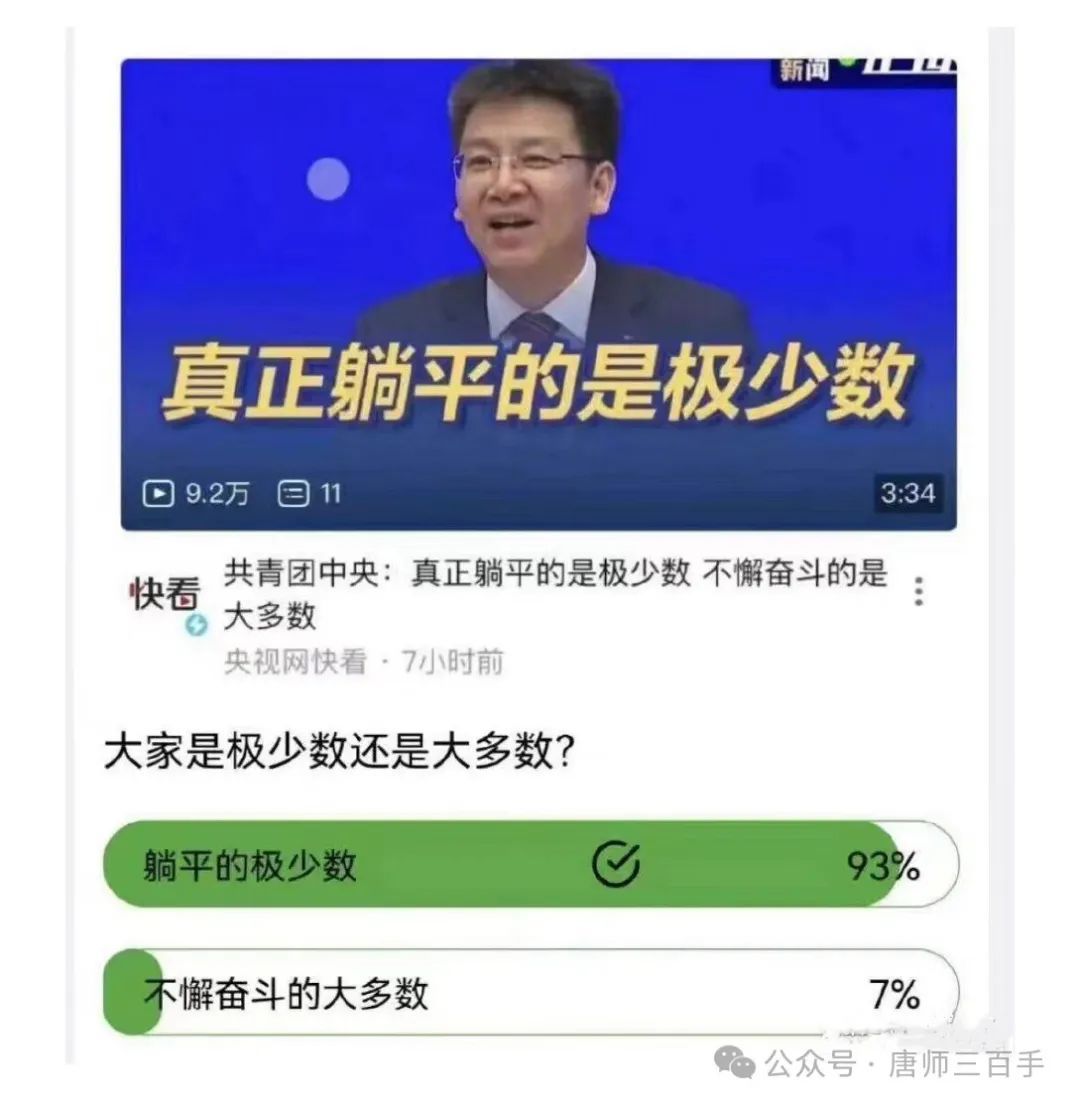Open the 快看 channel avatar
This screenshot has width=1080, height=1107.
166,598
